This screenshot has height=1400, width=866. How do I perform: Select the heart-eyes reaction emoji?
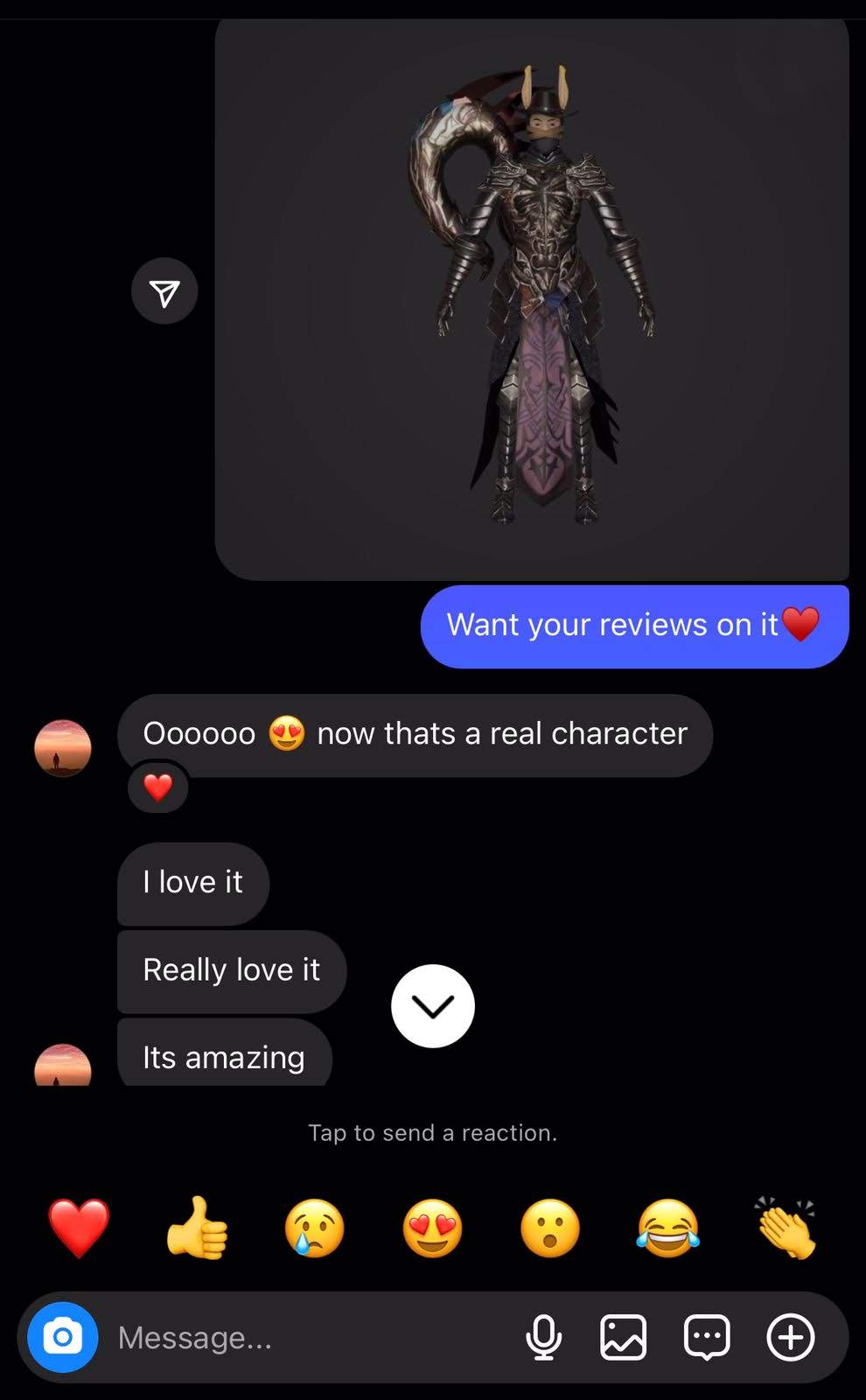432,1228
